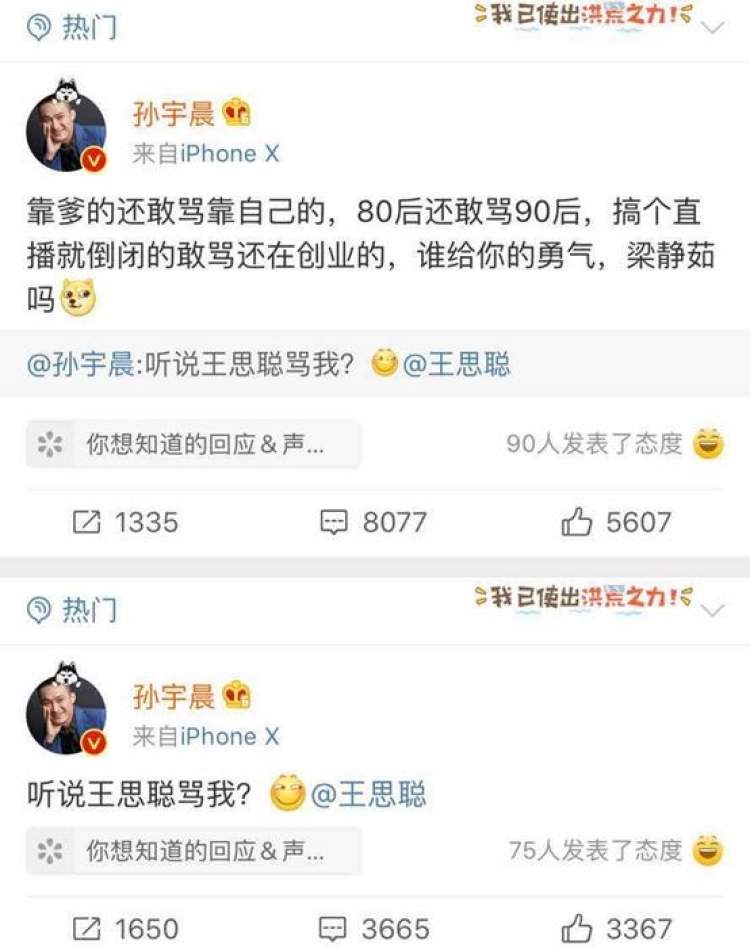
Task: Open the @孙宇晨 mention in the quoted post
Action: [80, 365]
